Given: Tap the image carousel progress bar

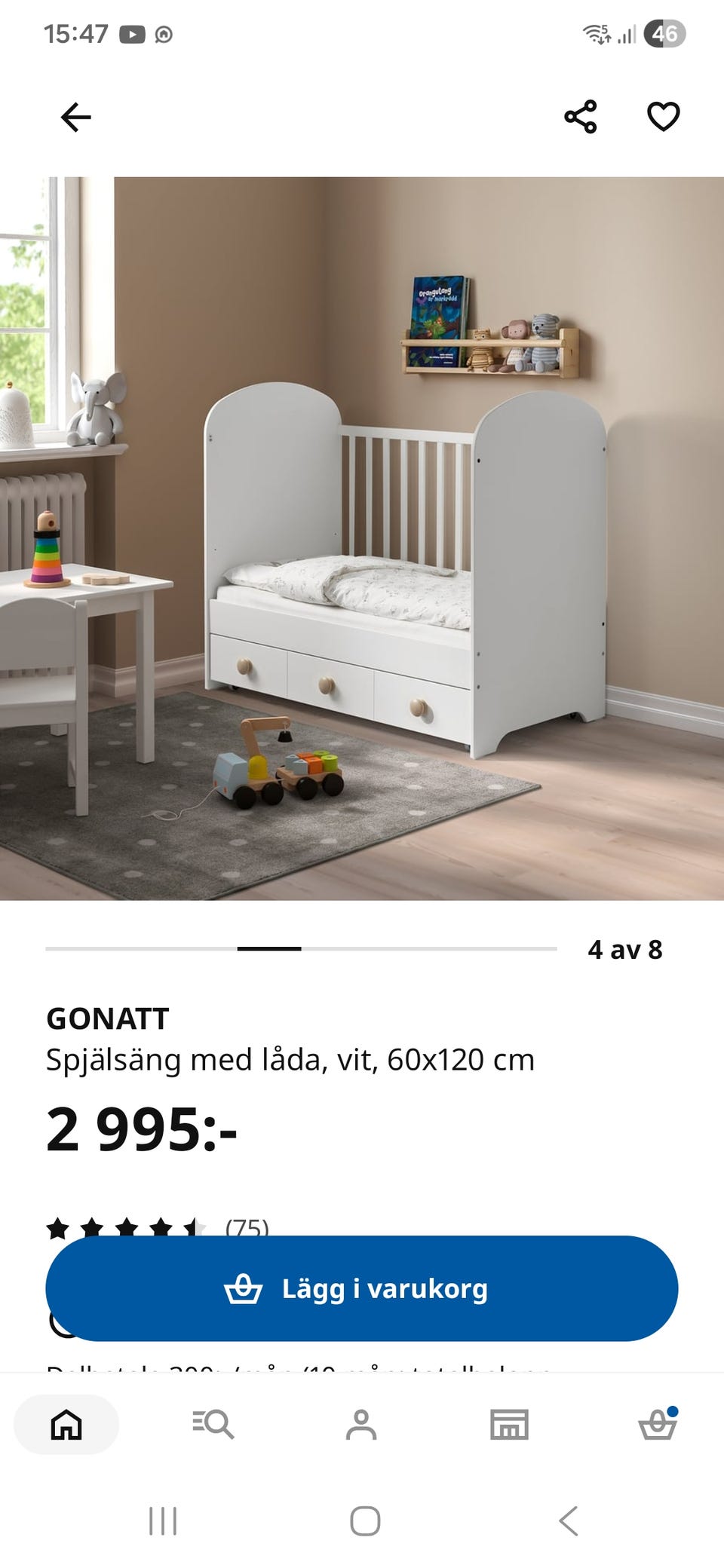Looking at the screenshot, I should (x=302, y=951).
